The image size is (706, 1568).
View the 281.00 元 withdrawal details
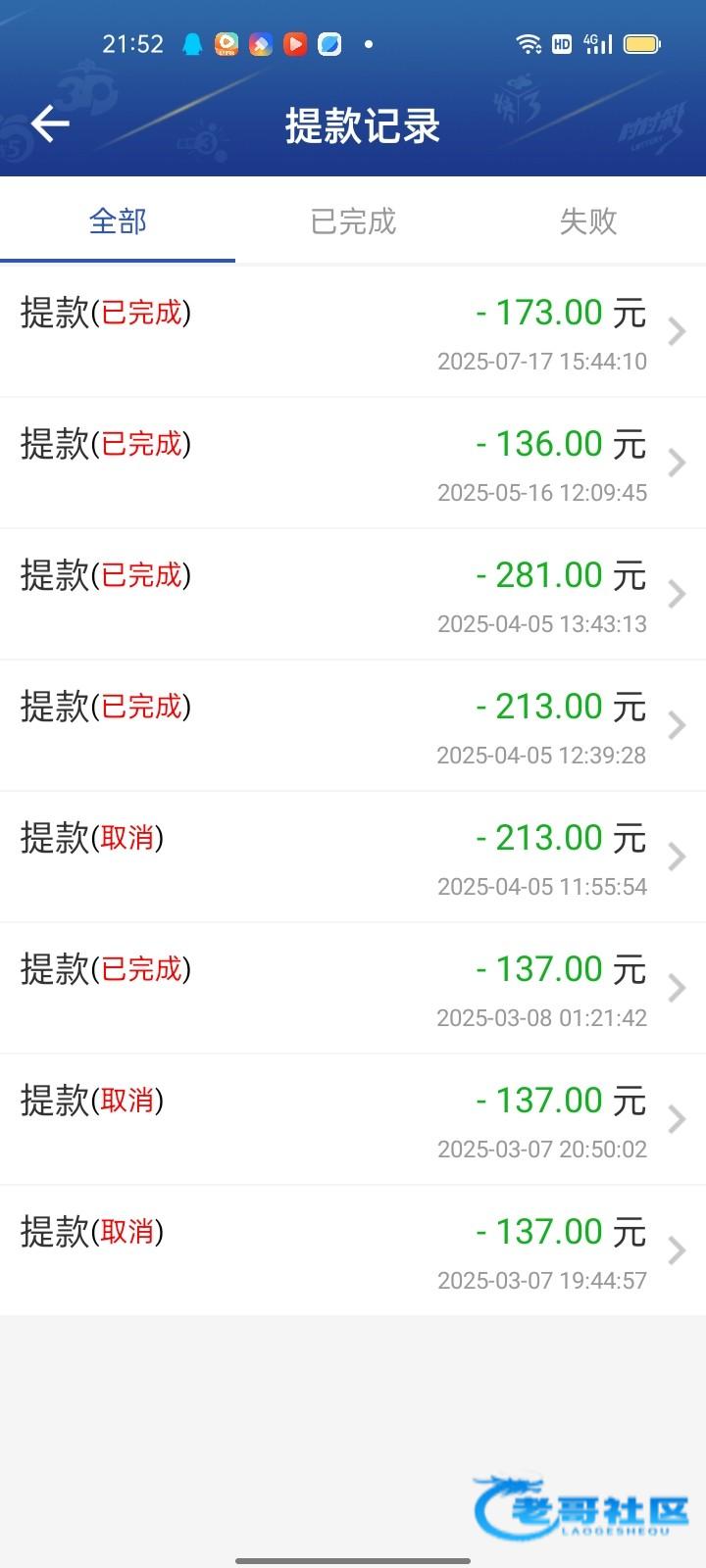pos(353,595)
